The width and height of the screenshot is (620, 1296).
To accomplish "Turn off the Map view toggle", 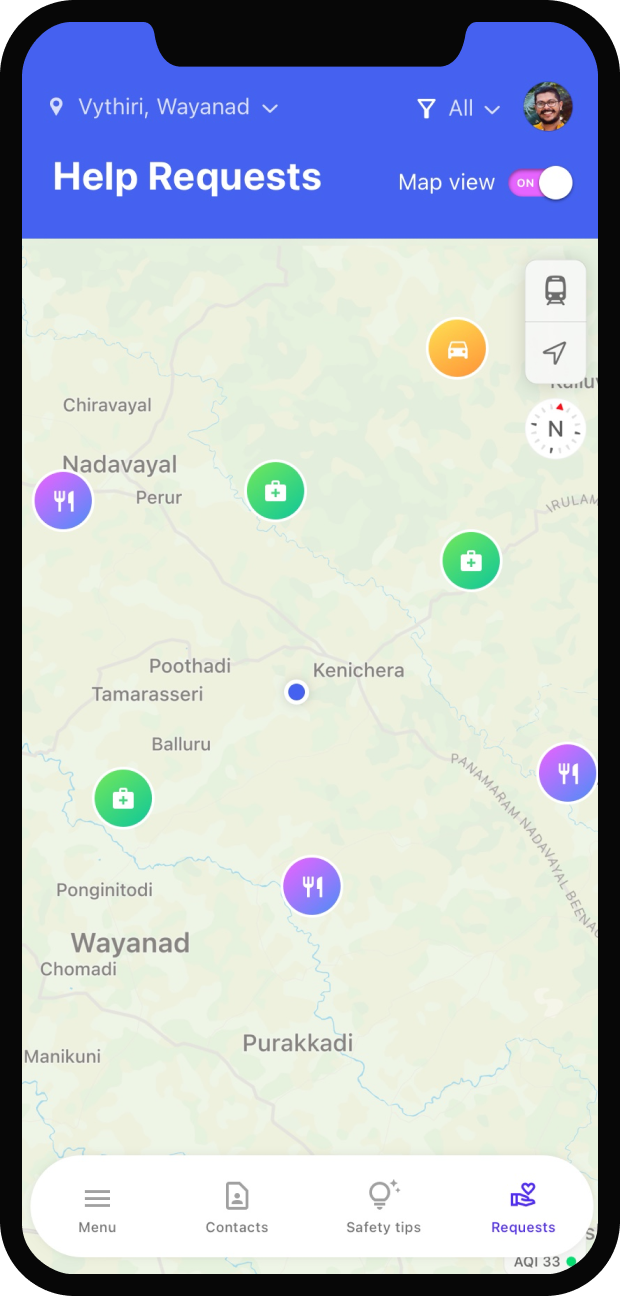I will (541, 183).
